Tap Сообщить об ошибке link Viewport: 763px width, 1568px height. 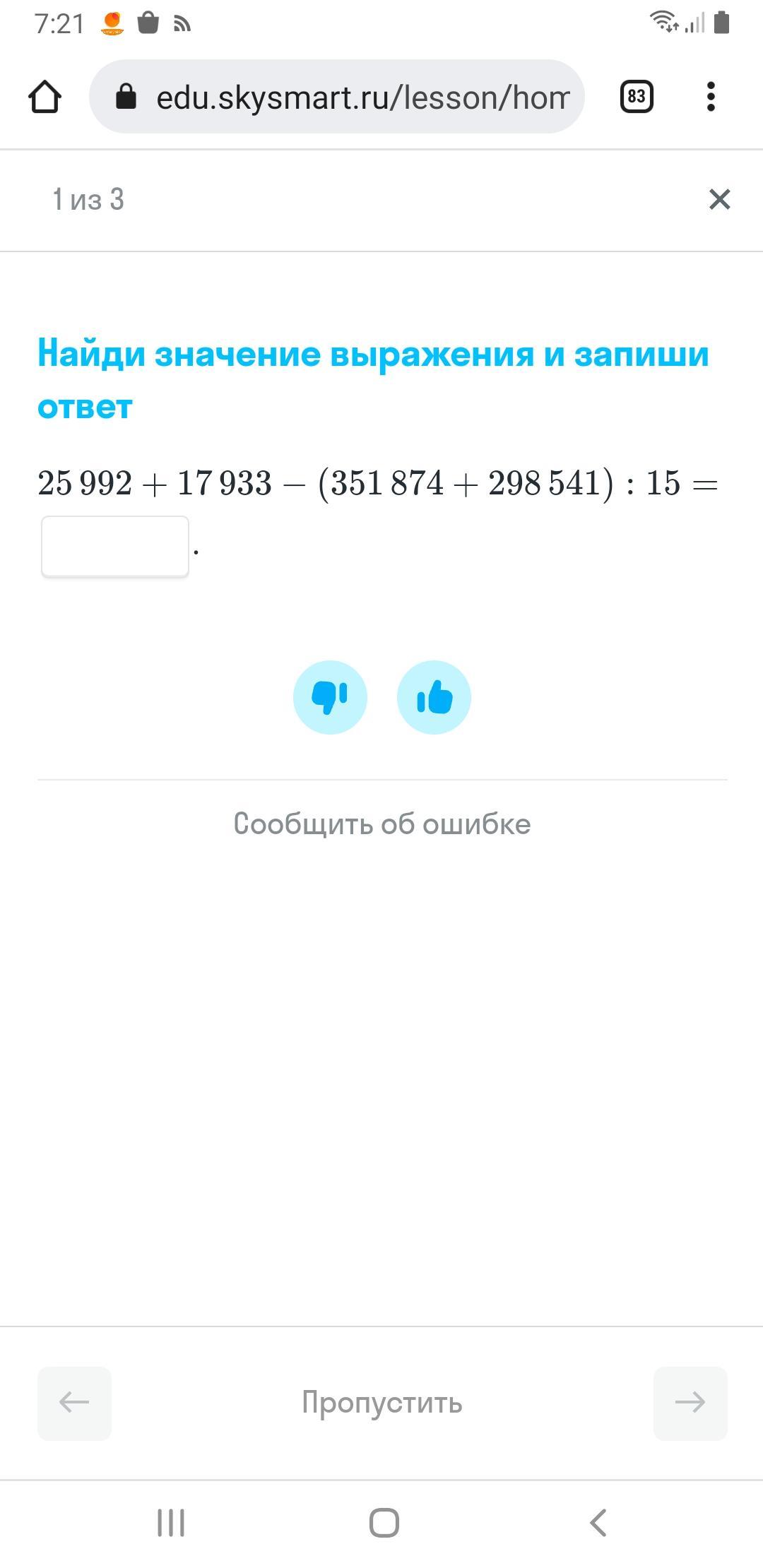[382, 824]
